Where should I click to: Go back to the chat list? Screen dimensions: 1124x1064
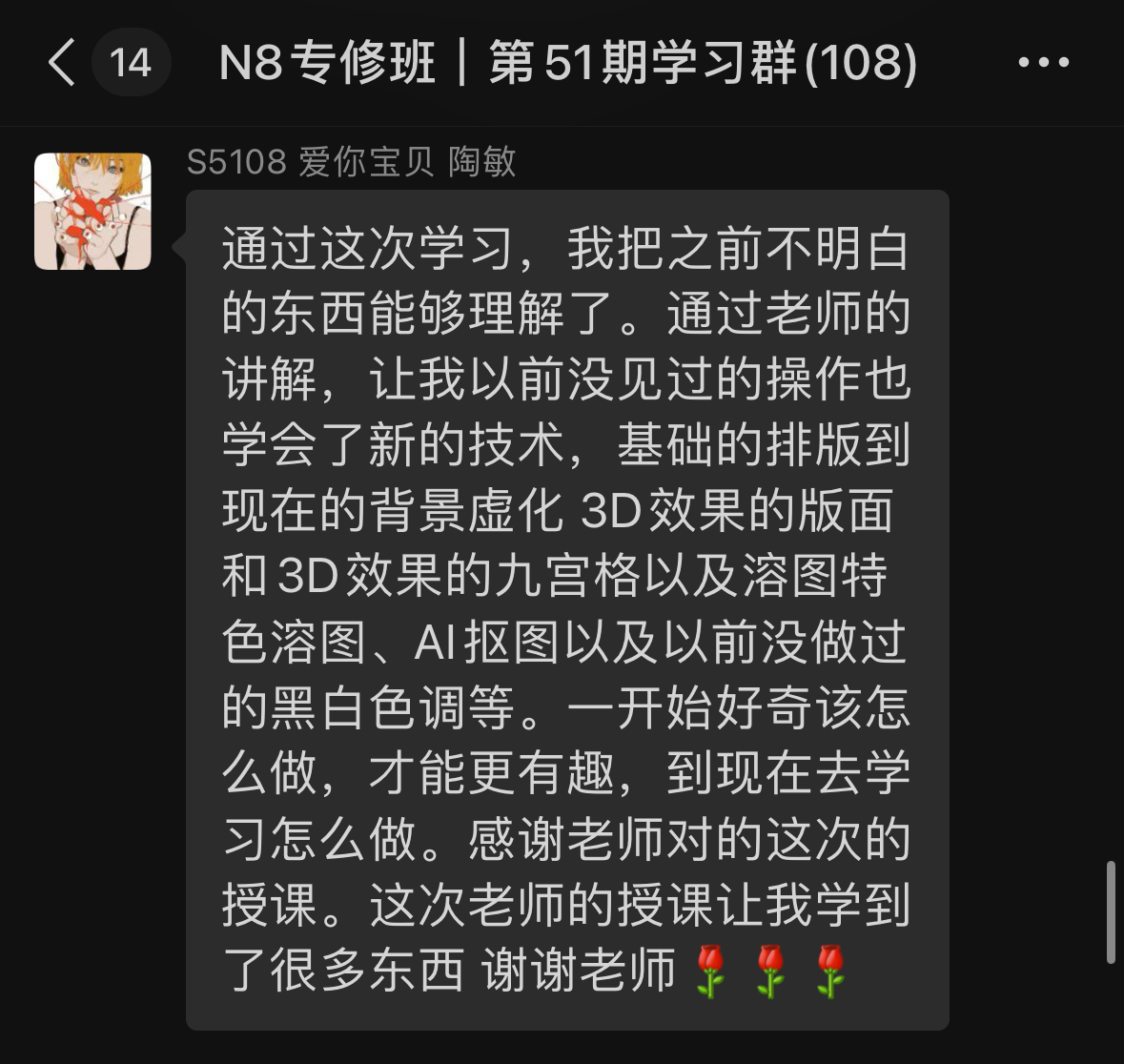tap(63, 63)
